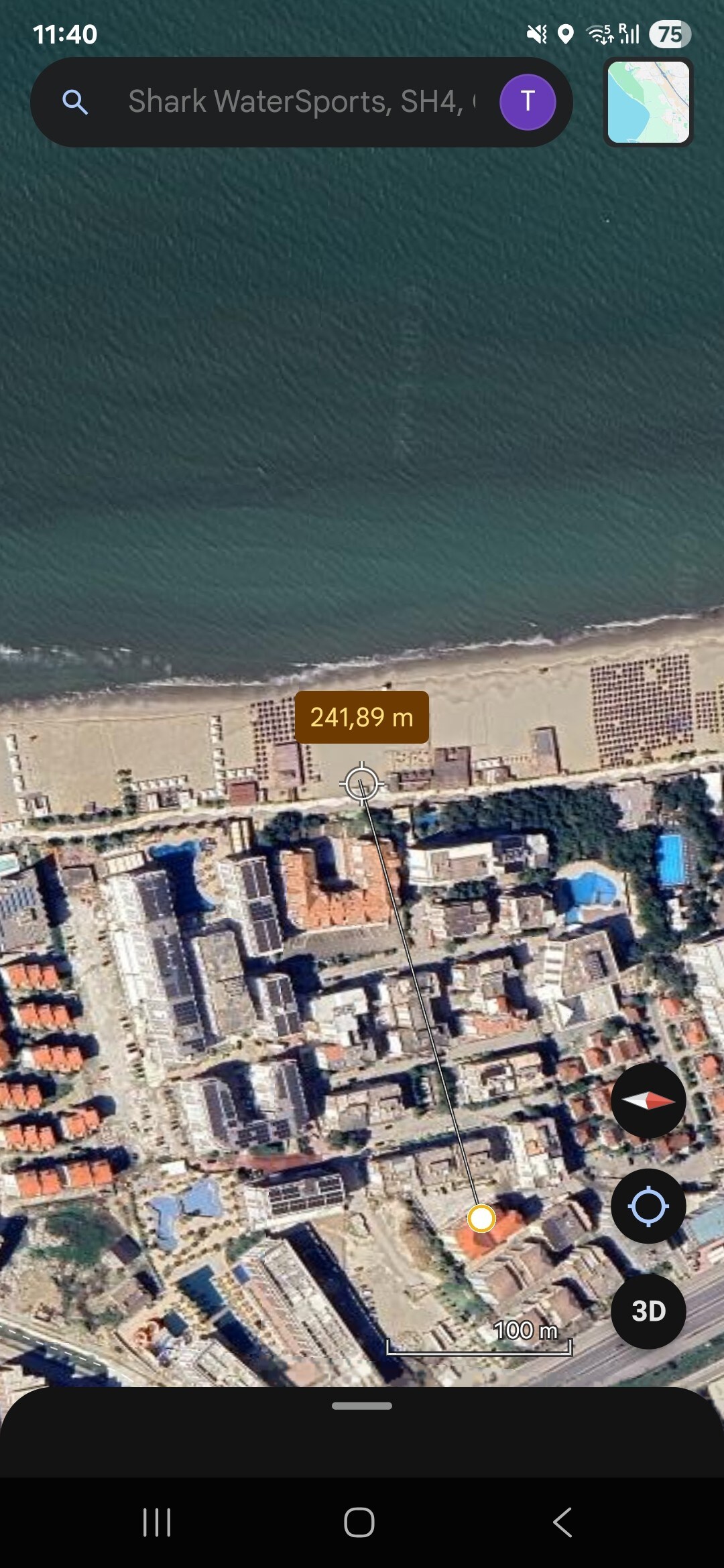Switch to 3D view
The width and height of the screenshot is (724, 1568).
648,1311
